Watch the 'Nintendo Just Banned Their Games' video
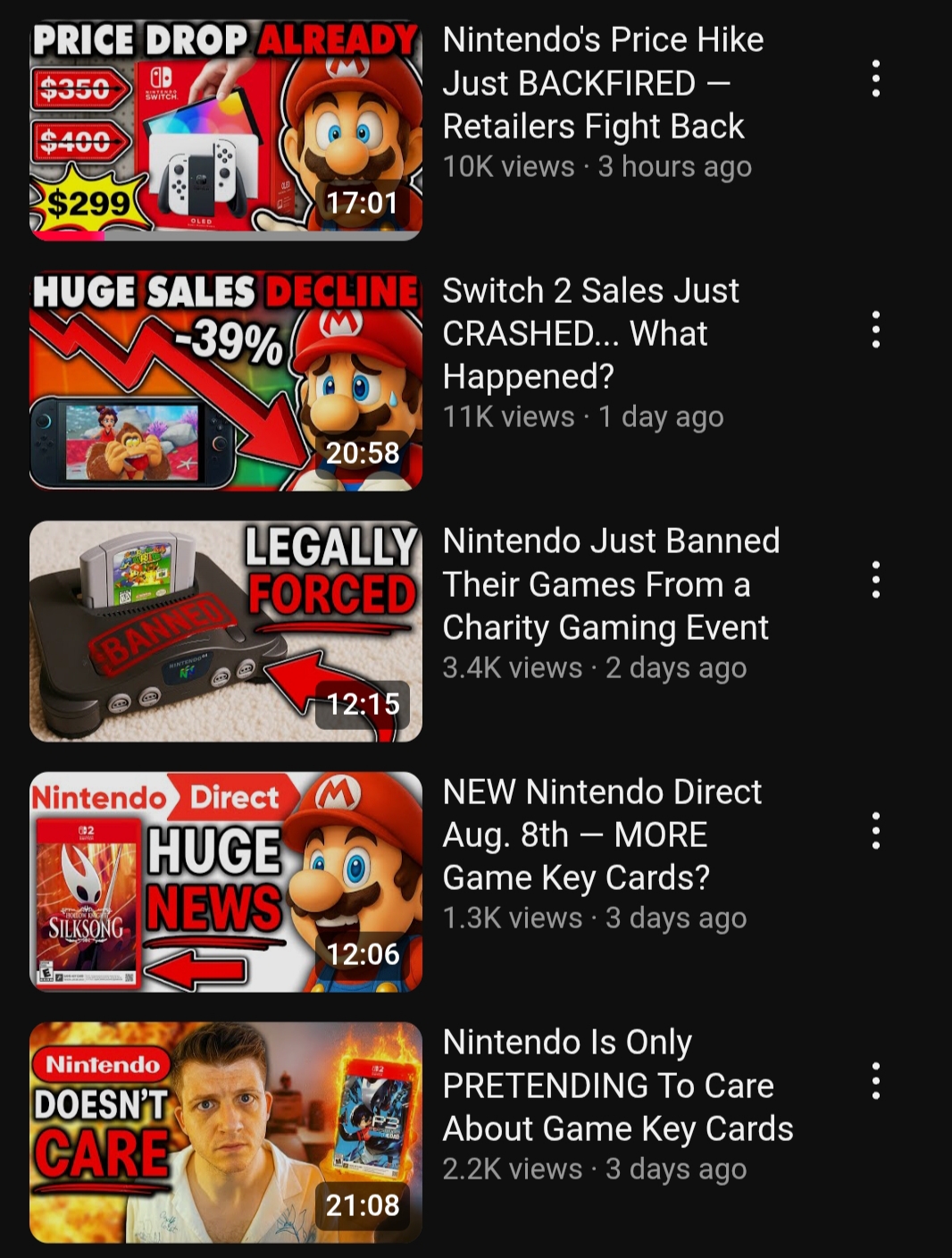Screen dimensions: 952x1258 tap(226, 631)
